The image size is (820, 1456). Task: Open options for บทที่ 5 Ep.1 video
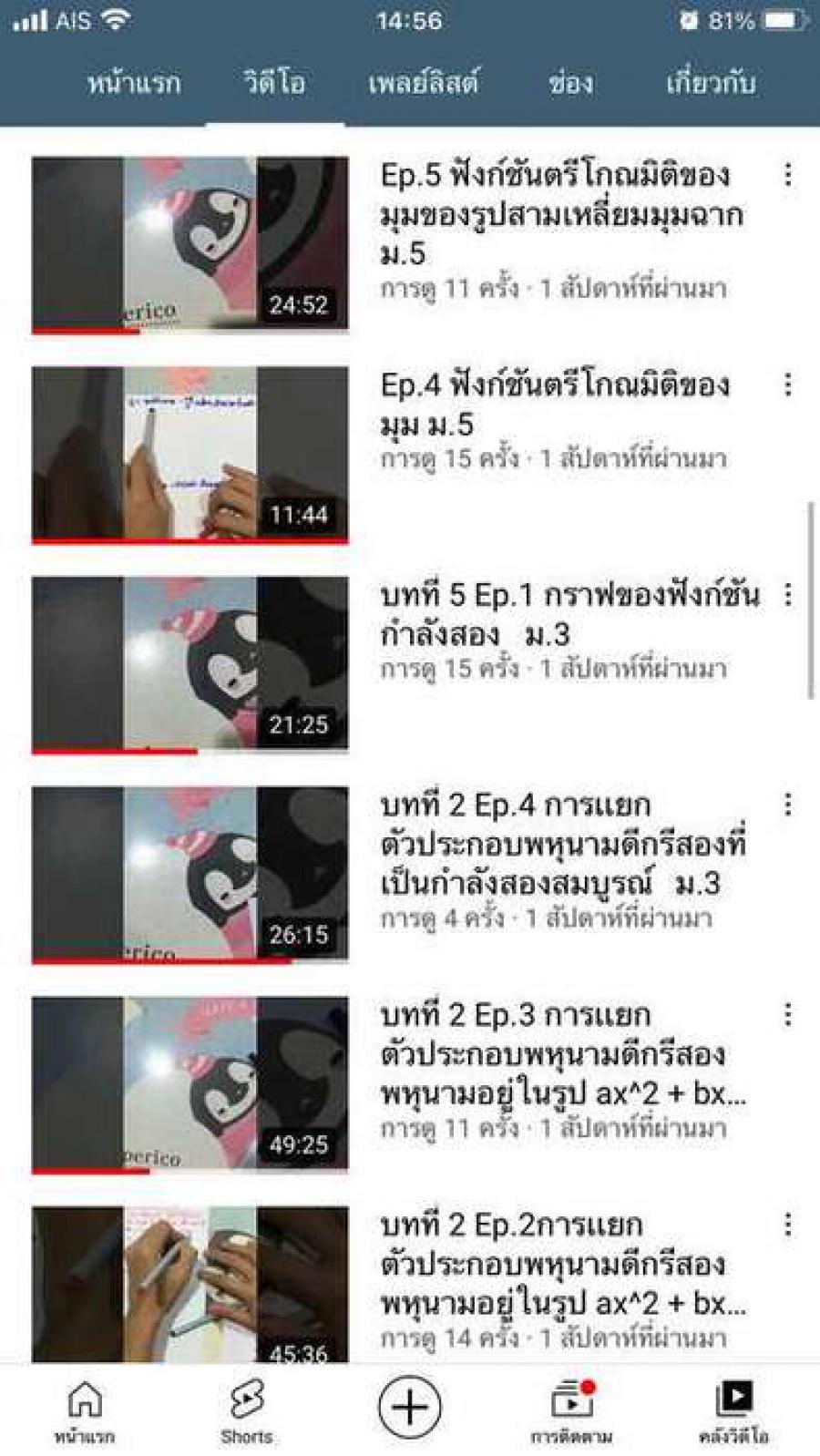point(787,595)
